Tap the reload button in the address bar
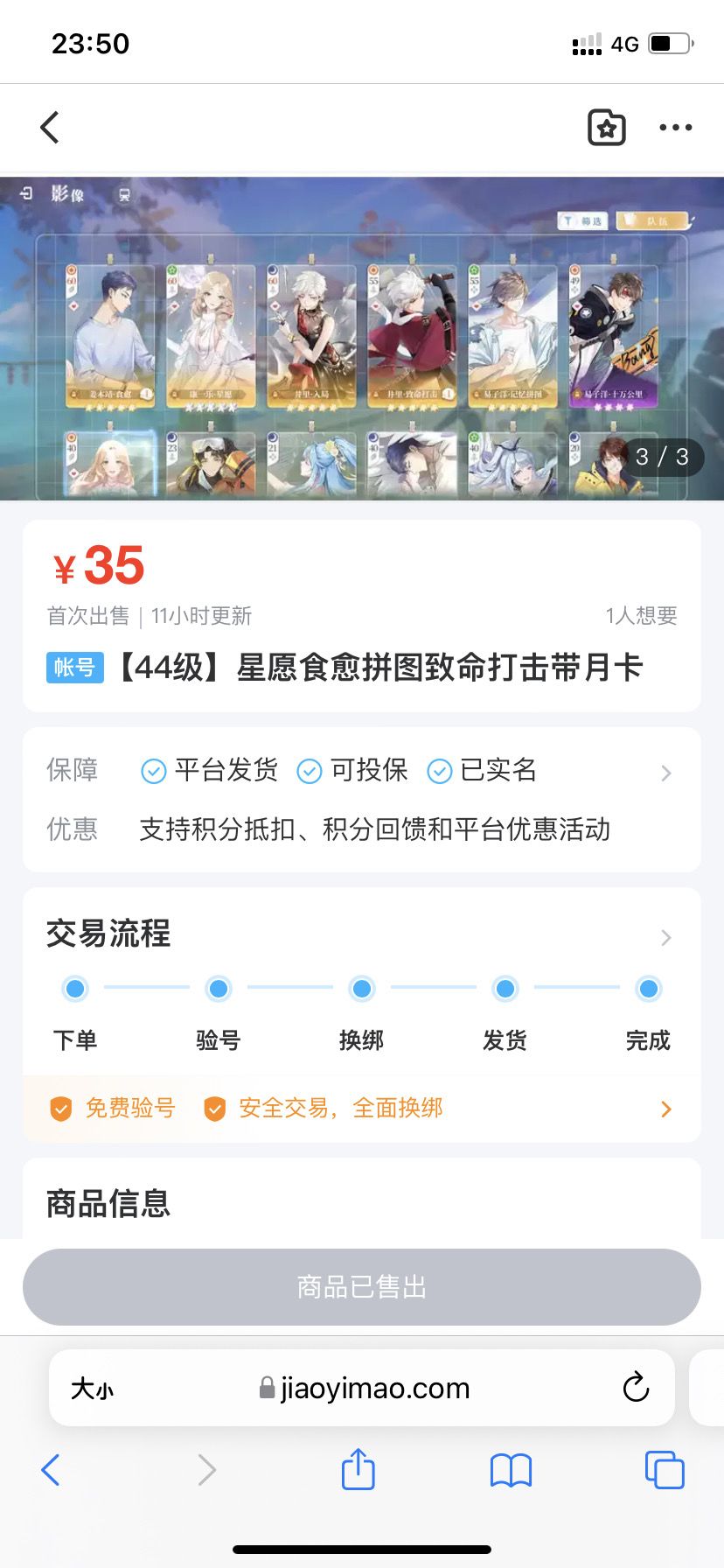The width and height of the screenshot is (724, 1568). coord(636,1389)
